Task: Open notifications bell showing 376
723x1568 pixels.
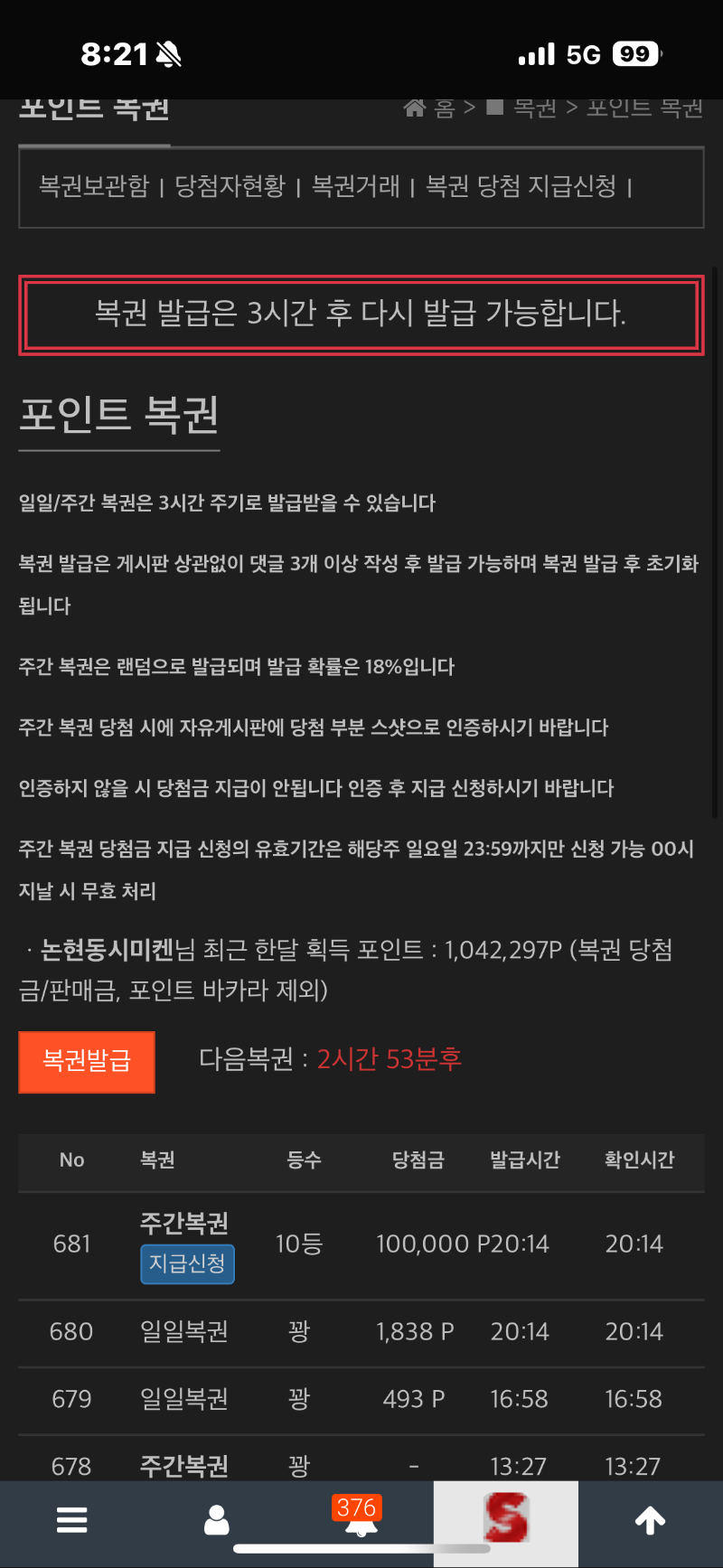Action: pyautogui.click(x=360, y=1518)
